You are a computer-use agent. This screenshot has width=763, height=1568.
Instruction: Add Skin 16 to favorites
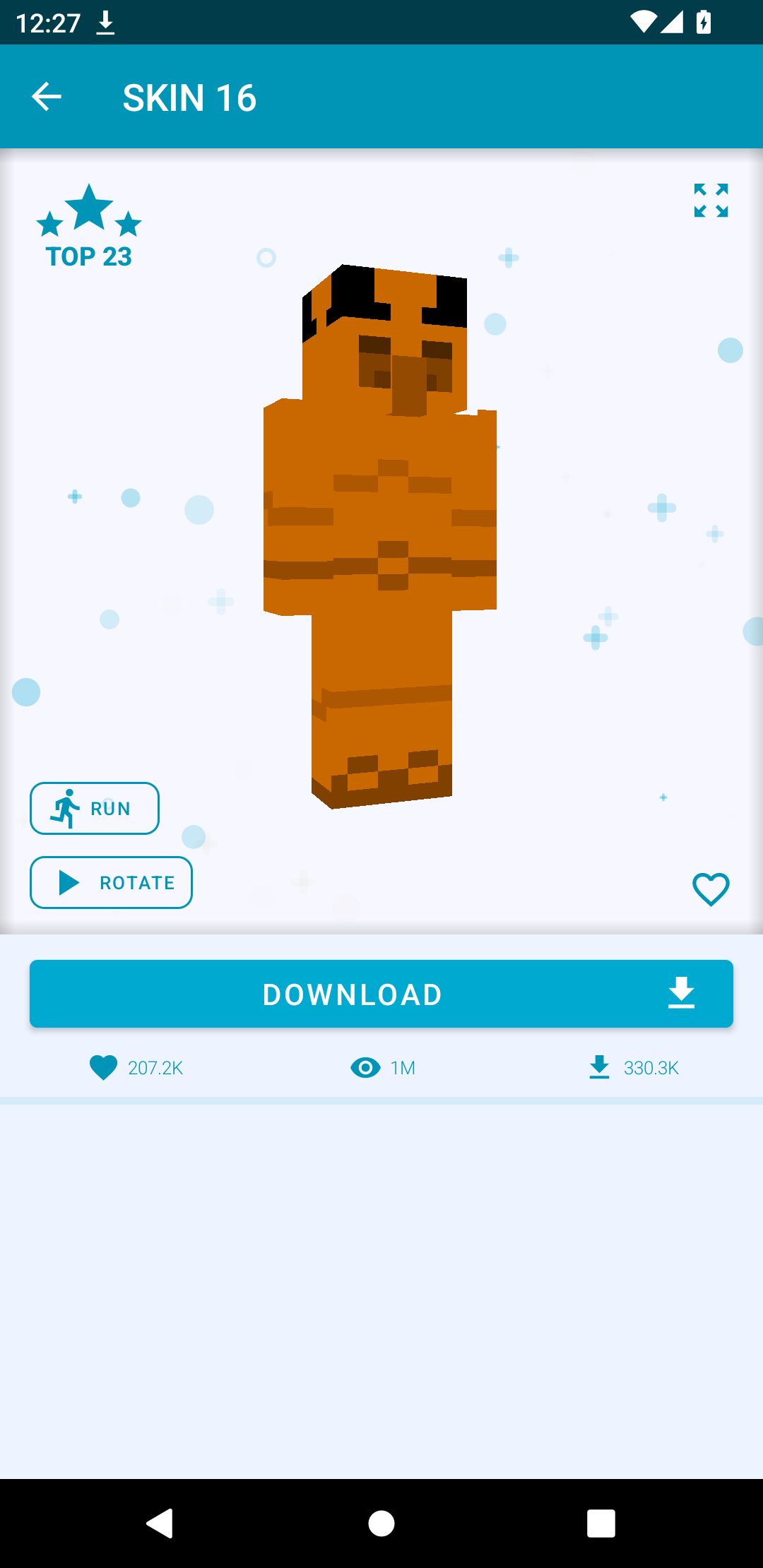pyautogui.click(x=711, y=889)
